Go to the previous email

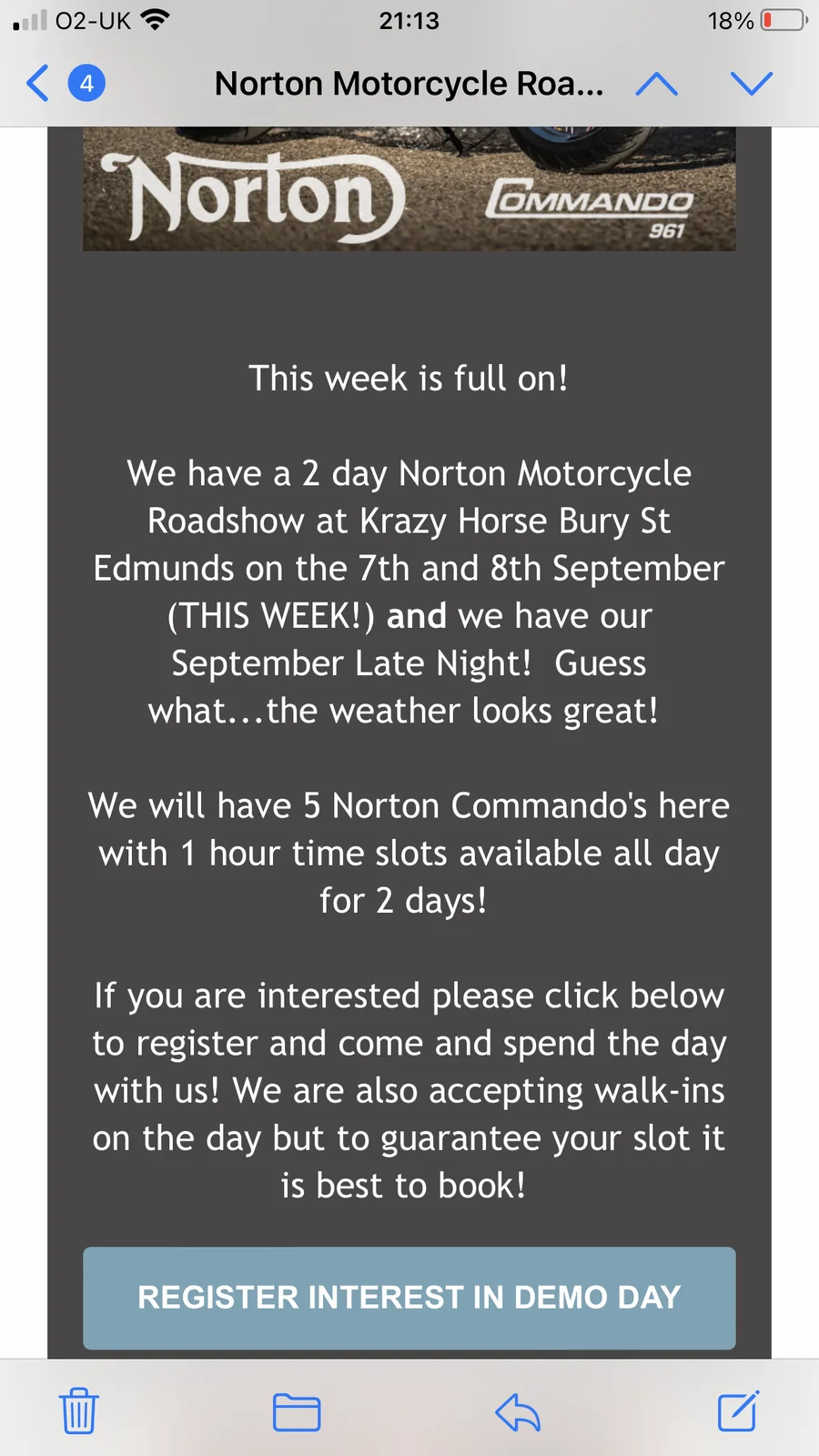pyautogui.click(x=657, y=84)
